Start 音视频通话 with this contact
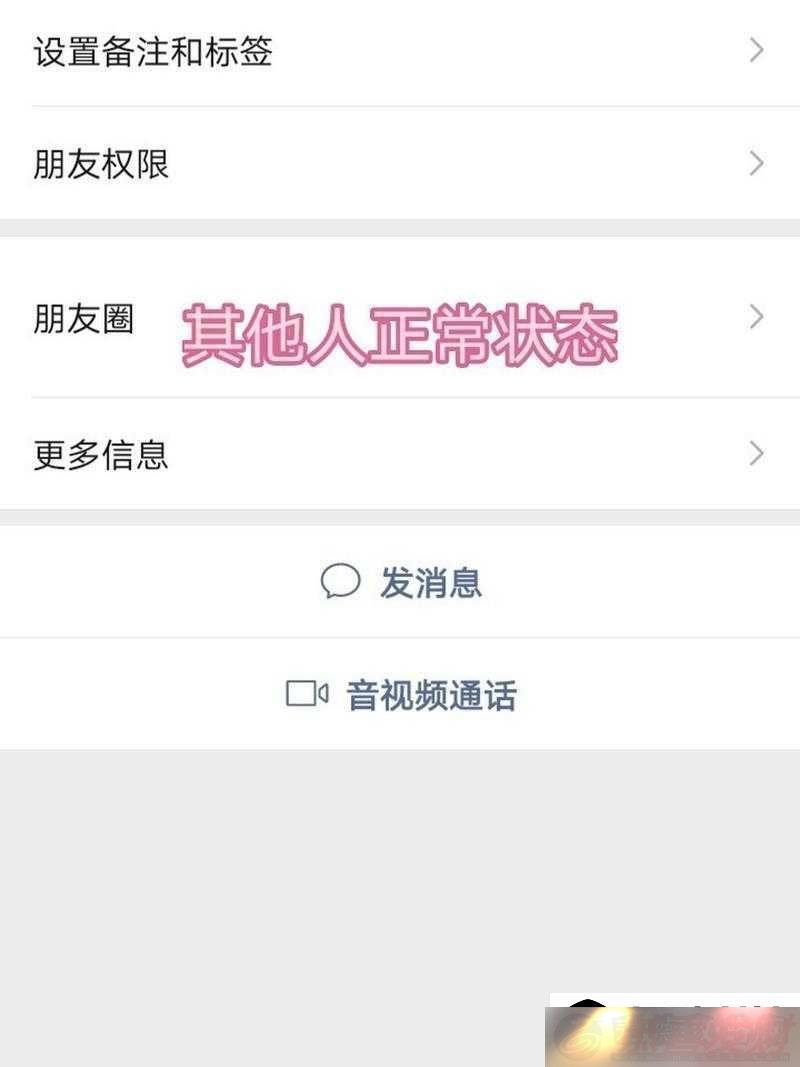Image resolution: width=800 pixels, height=1067 pixels. click(x=400, y=694)
